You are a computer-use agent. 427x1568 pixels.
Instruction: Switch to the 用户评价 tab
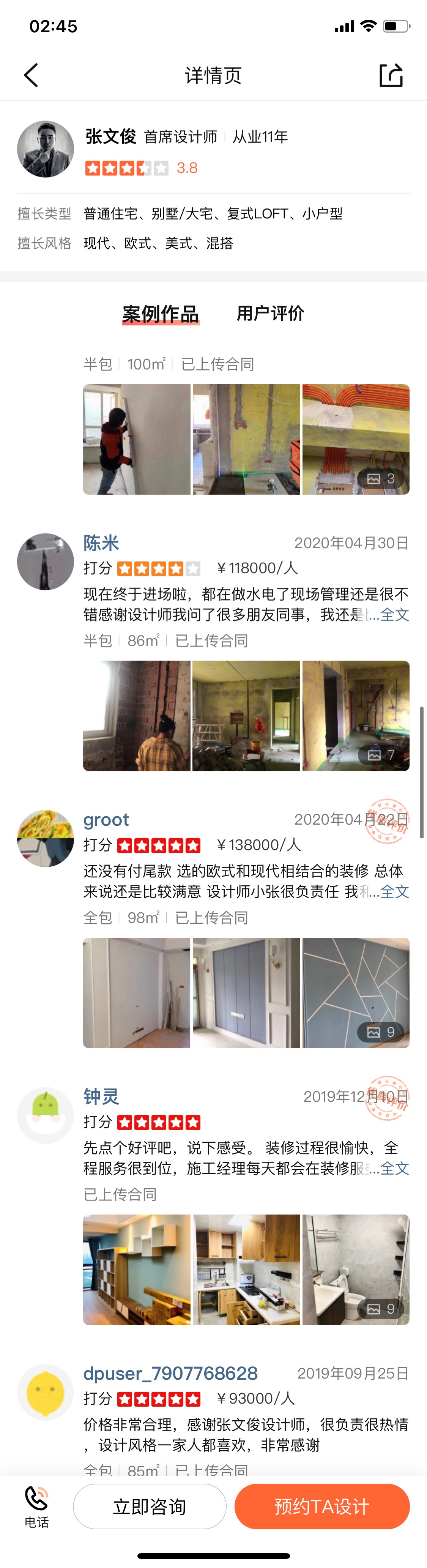click(x=270, y=314)
